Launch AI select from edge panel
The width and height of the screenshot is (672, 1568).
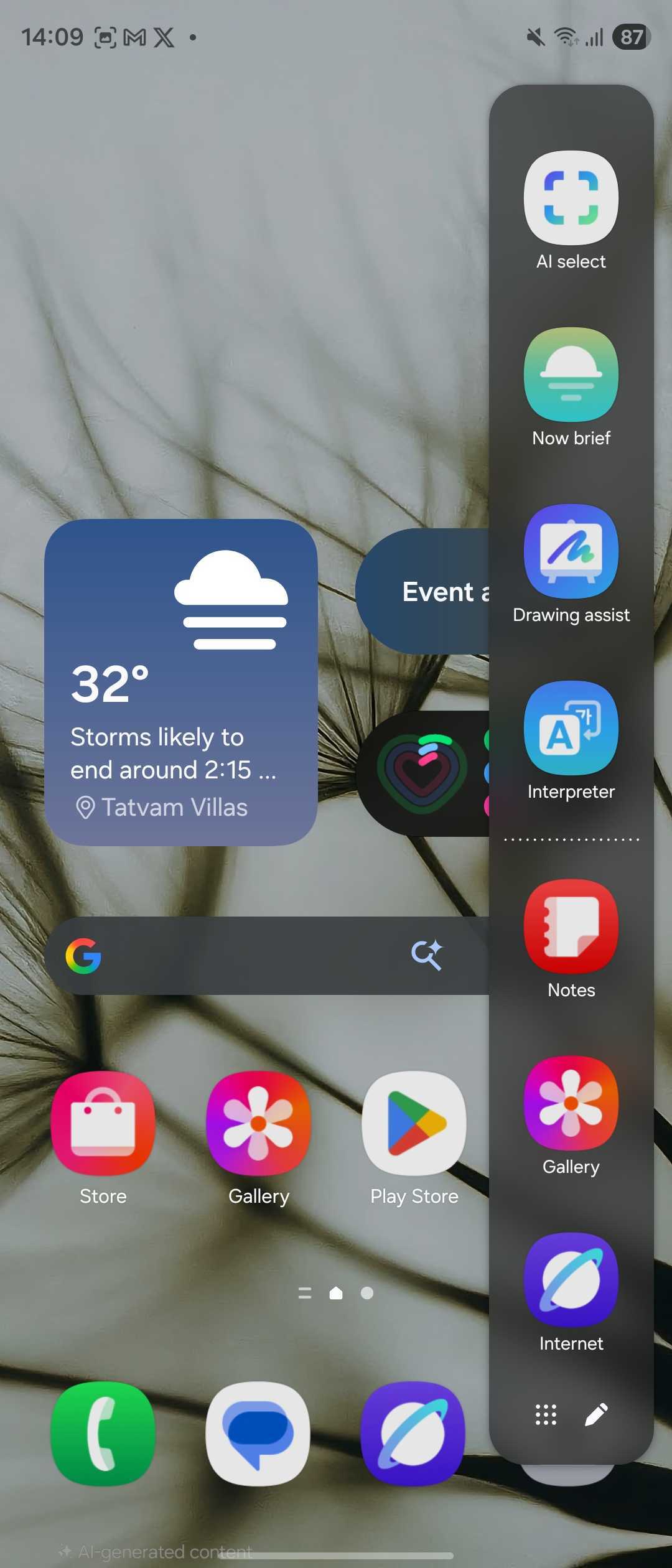(x=571, y=198)
